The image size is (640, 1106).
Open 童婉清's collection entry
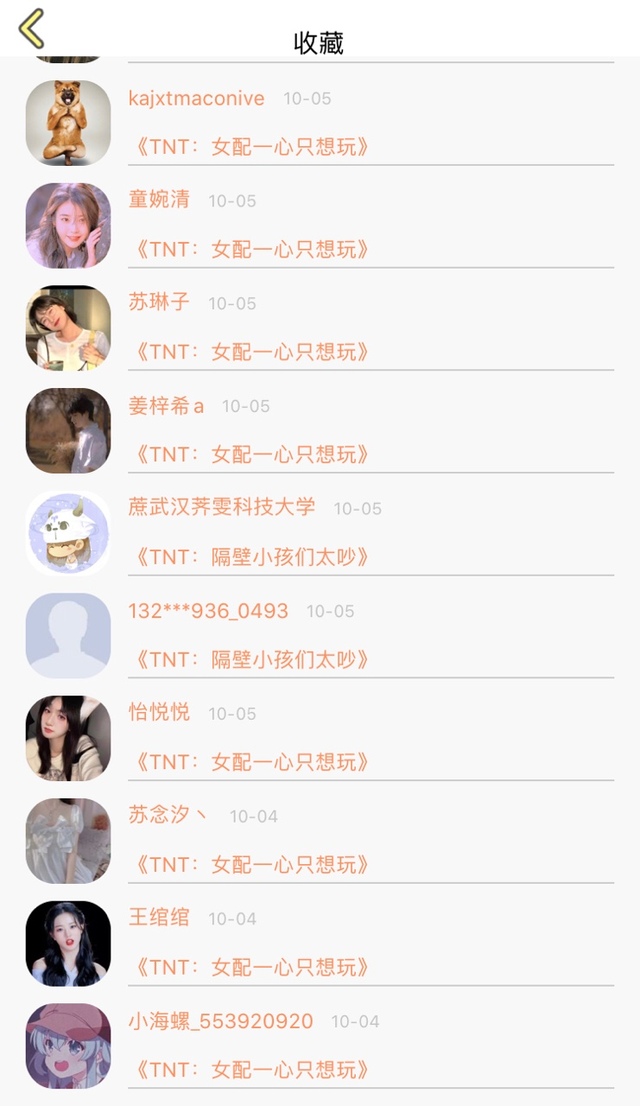[x=320, y=225]
